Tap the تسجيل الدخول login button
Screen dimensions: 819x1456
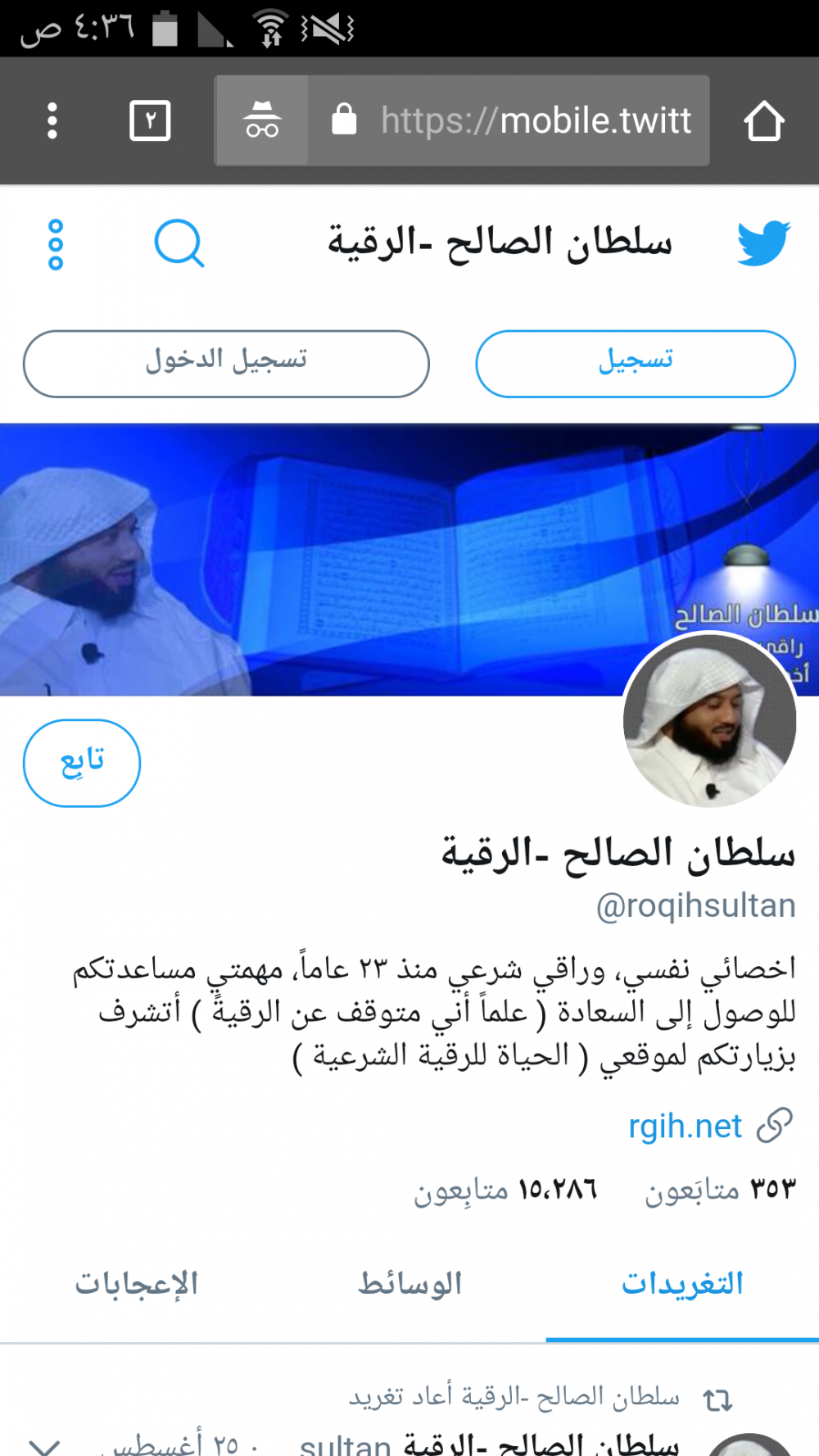tap(226, 364)
